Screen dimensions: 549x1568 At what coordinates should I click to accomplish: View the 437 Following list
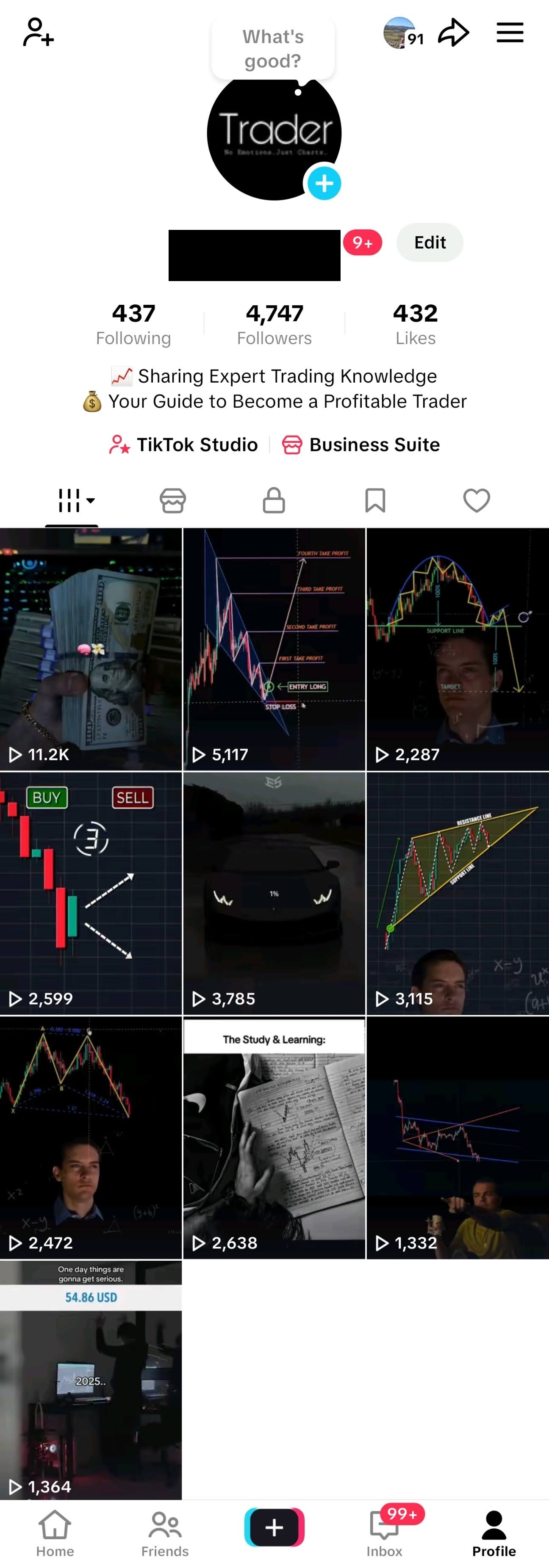pyautogui.click(x=133, y=324)
